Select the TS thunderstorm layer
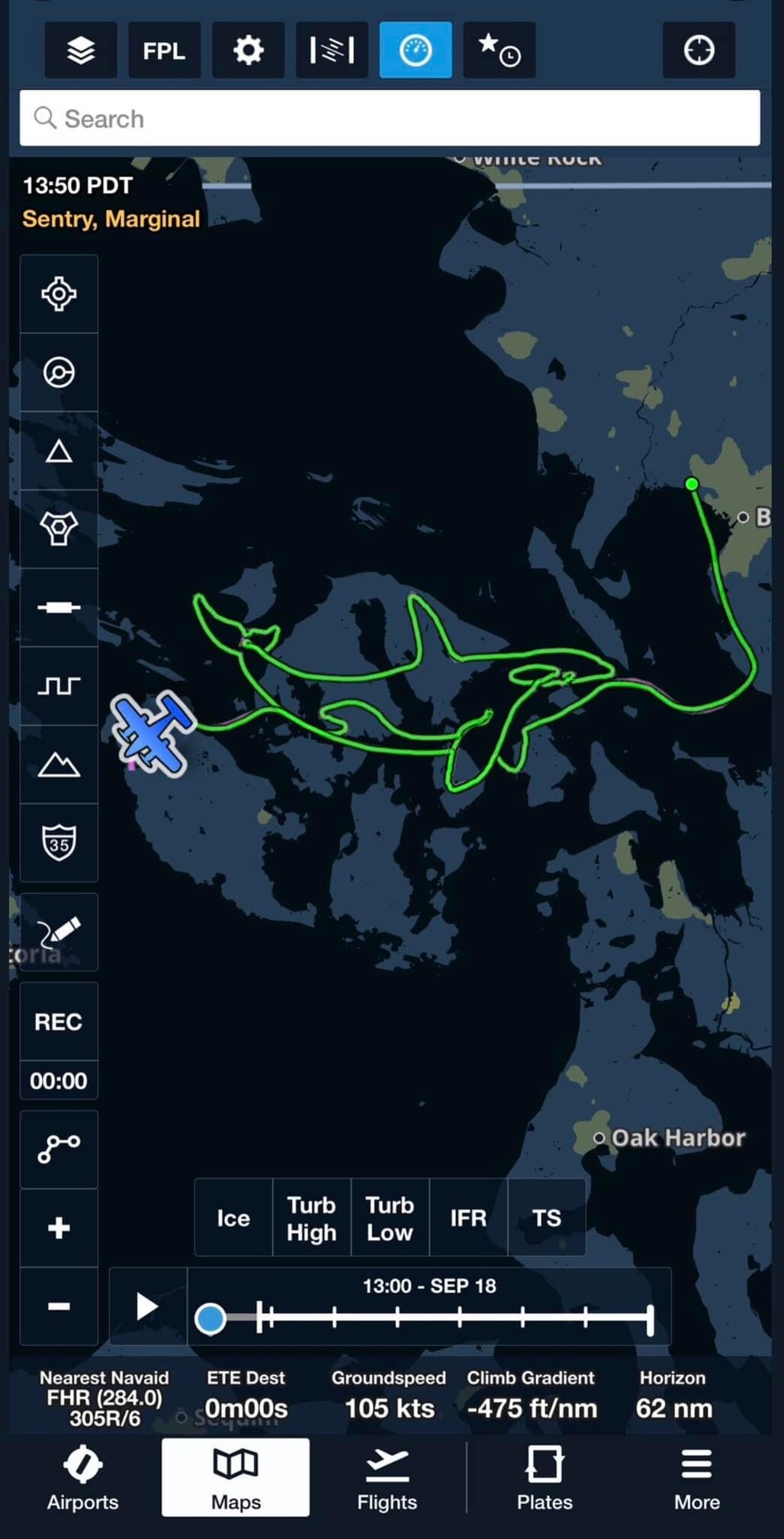The width and height of the screenshot is (784, 1539). pyautogui.click(x=547, y=1218)
